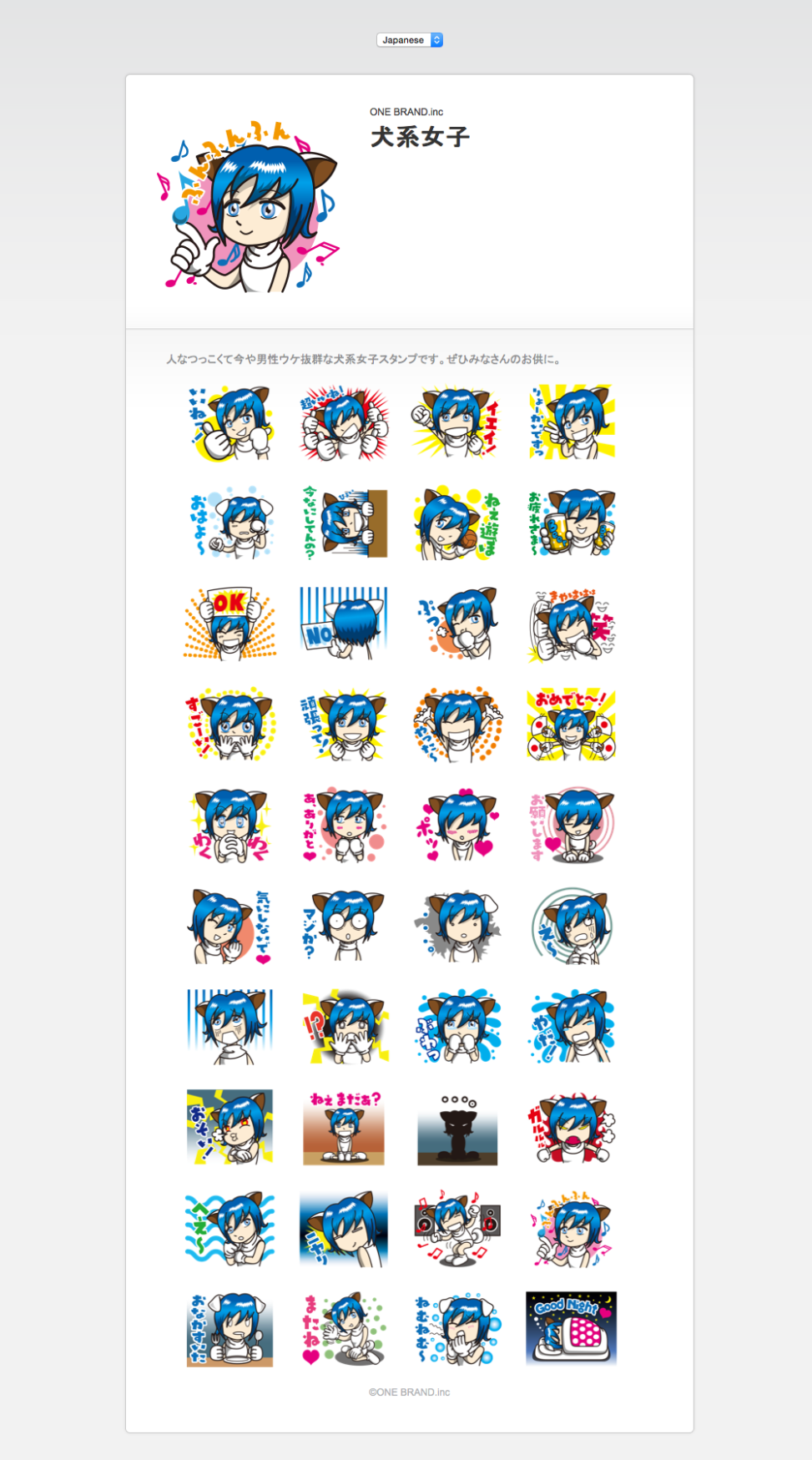Tap the NO sticker
This screenshot has width=812, height=1460.
(344, 624)
